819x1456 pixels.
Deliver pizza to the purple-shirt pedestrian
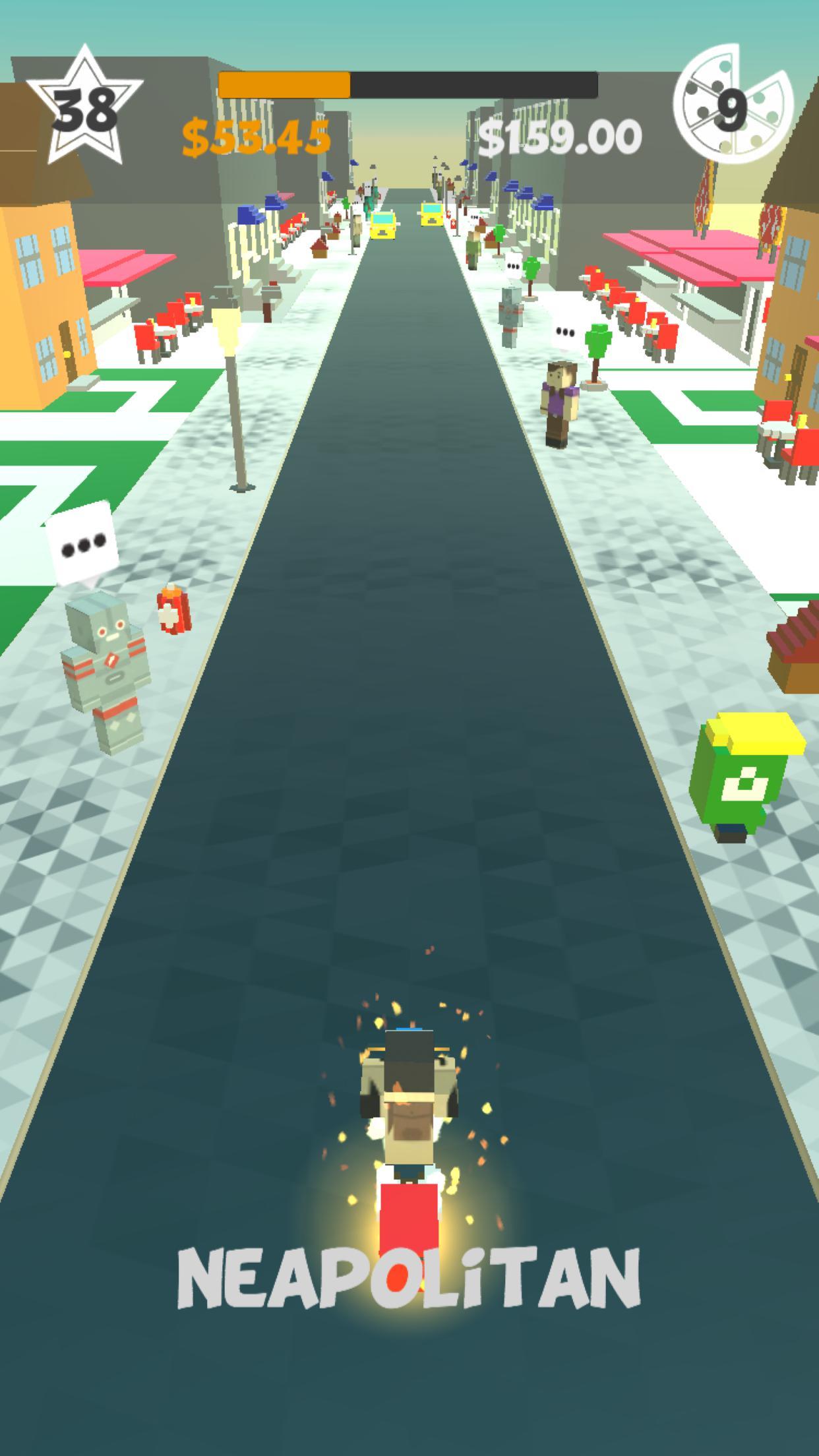559,404
